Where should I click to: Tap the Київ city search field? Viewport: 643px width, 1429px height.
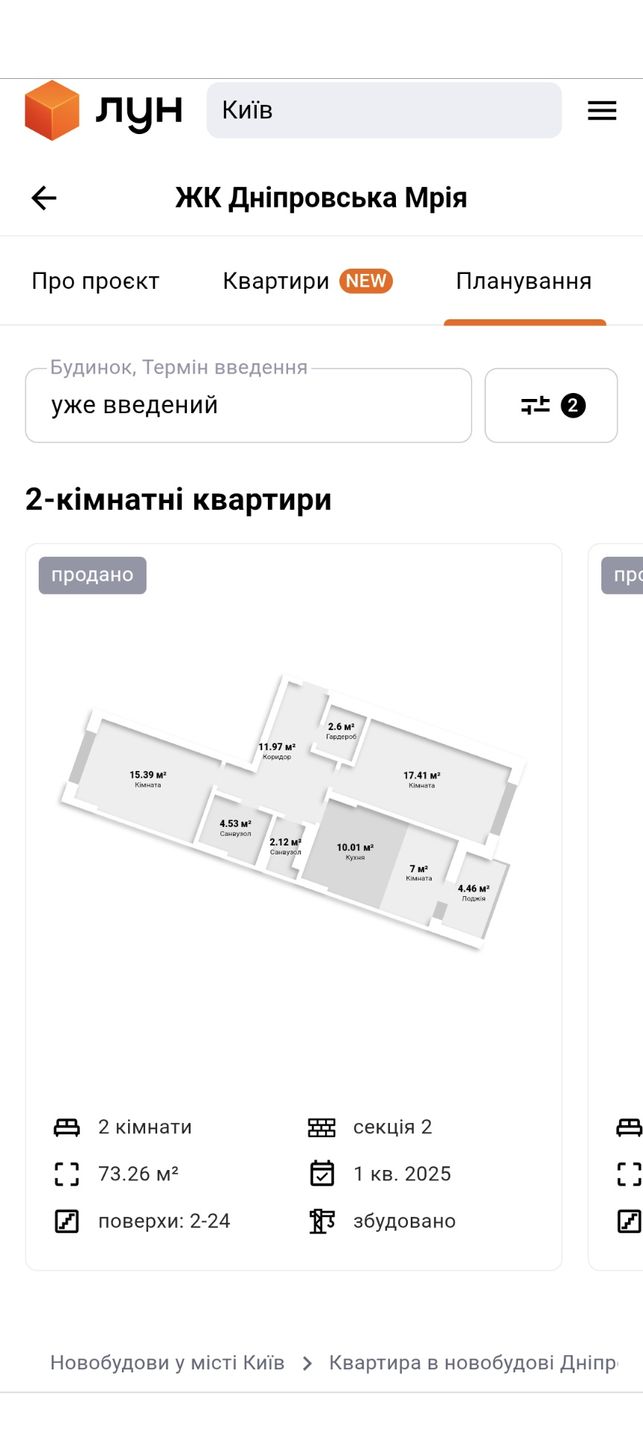click(x=384, y=110)
